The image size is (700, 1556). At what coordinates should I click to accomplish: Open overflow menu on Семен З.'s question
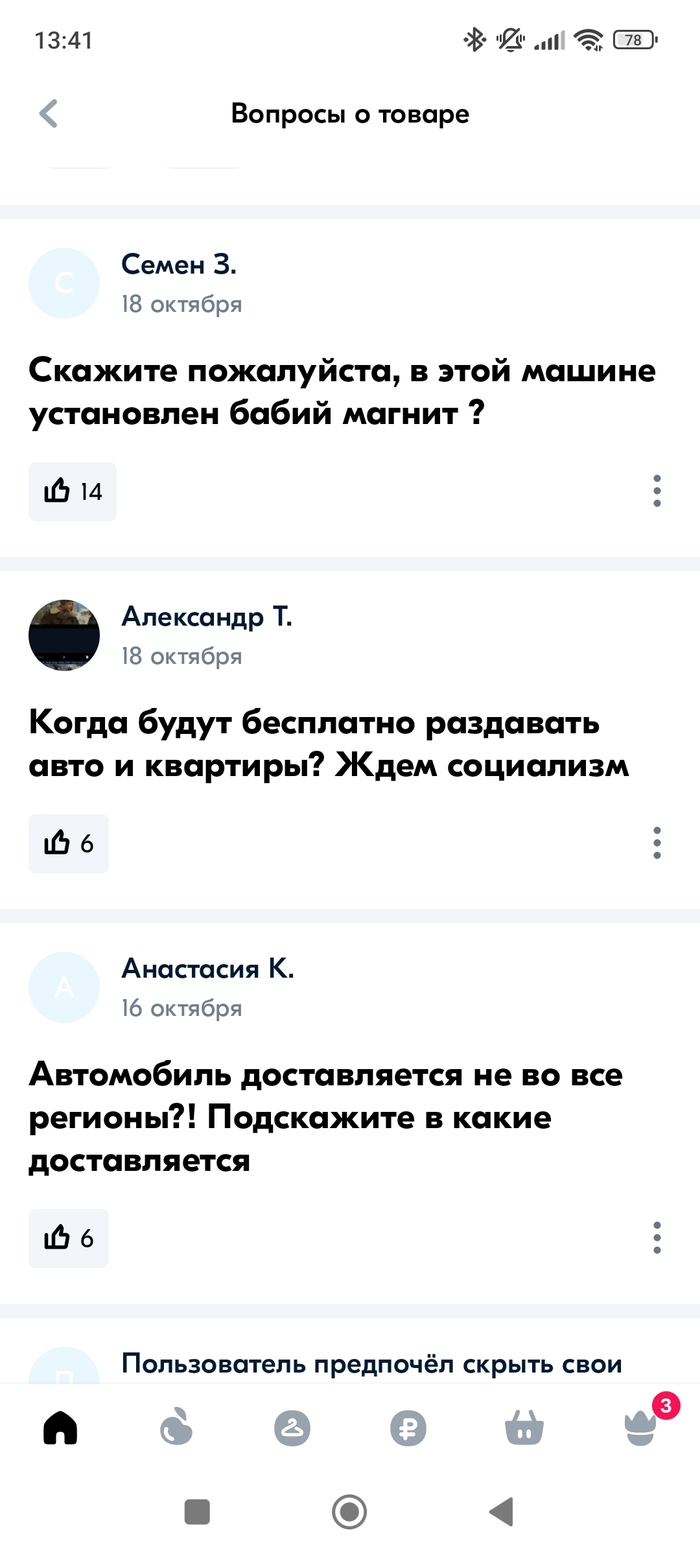[x=657, y=491]
